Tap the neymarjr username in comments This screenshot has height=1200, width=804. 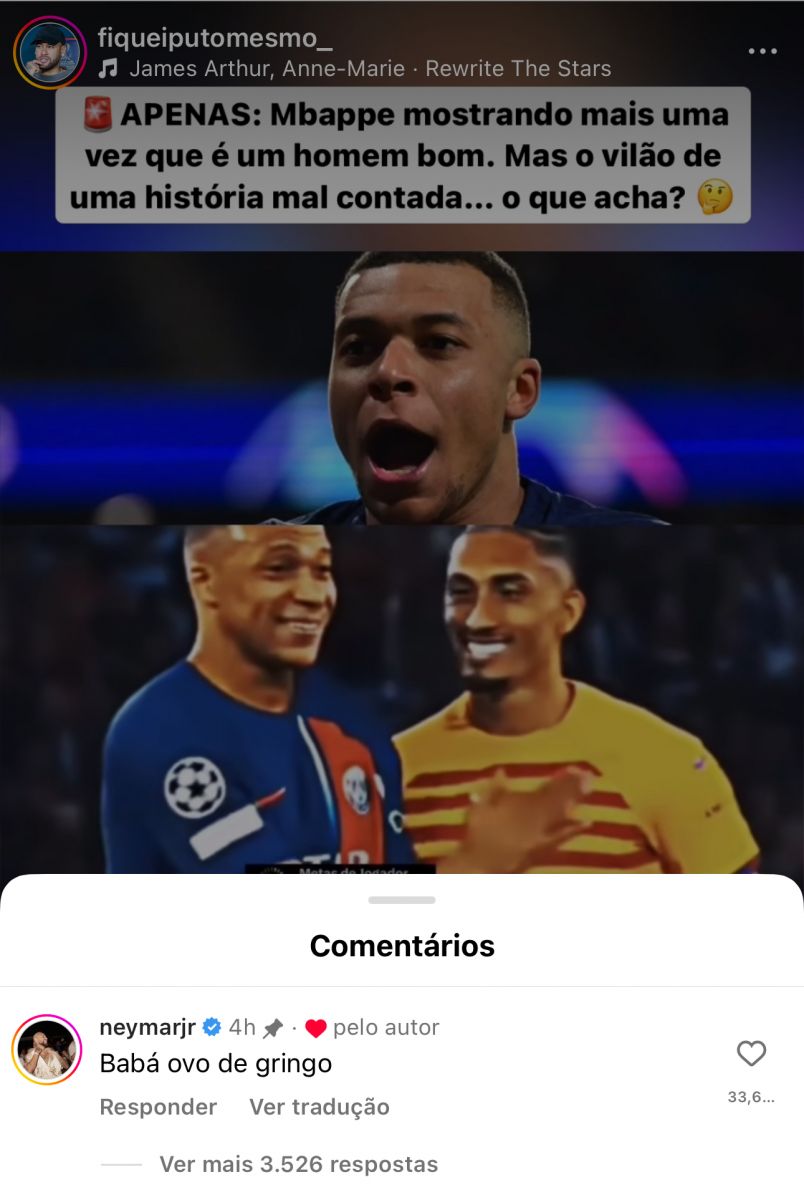tap(147, 1027)
